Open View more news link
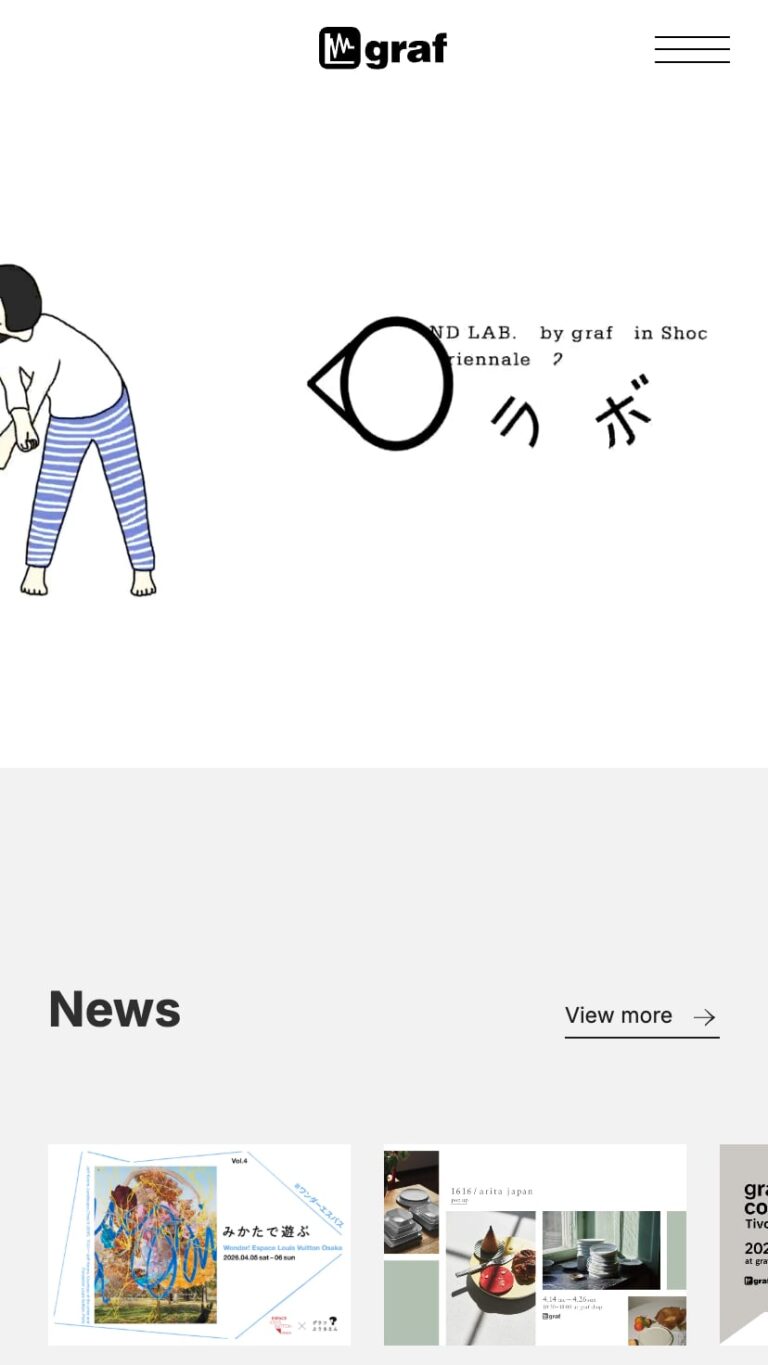Screen dimensions: 768x1365 641,1016
